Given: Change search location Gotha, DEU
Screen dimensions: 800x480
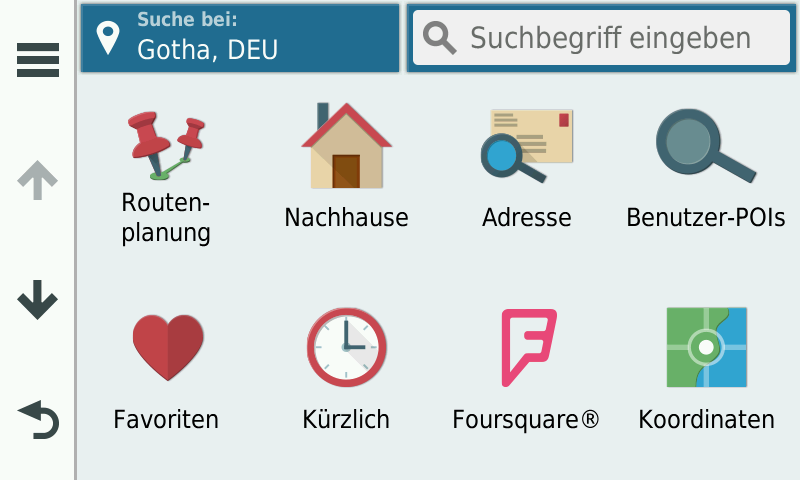Looking at the screenshot, I should click(x=240, y=38).
